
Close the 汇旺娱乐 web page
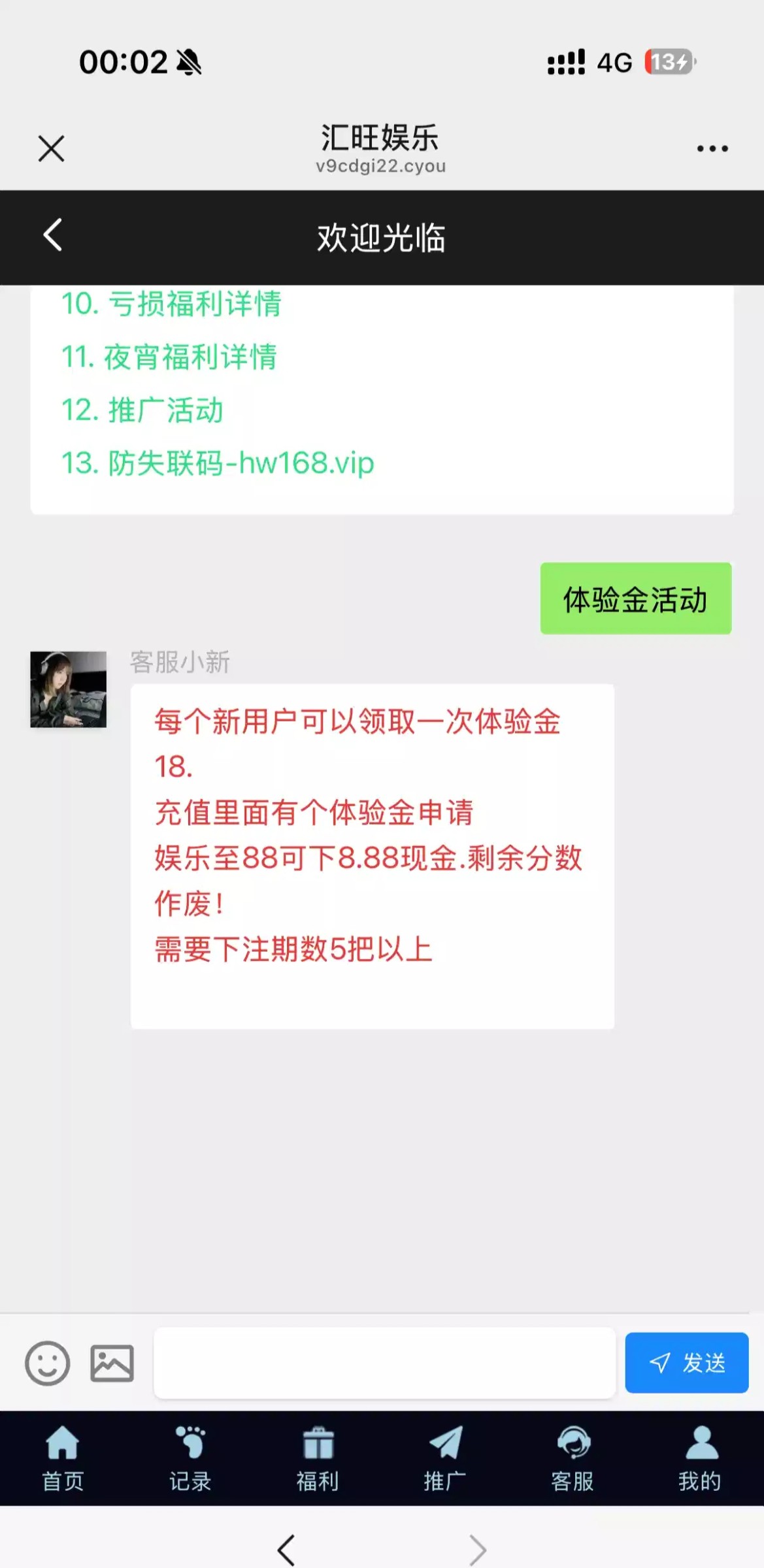pos(51,148)
